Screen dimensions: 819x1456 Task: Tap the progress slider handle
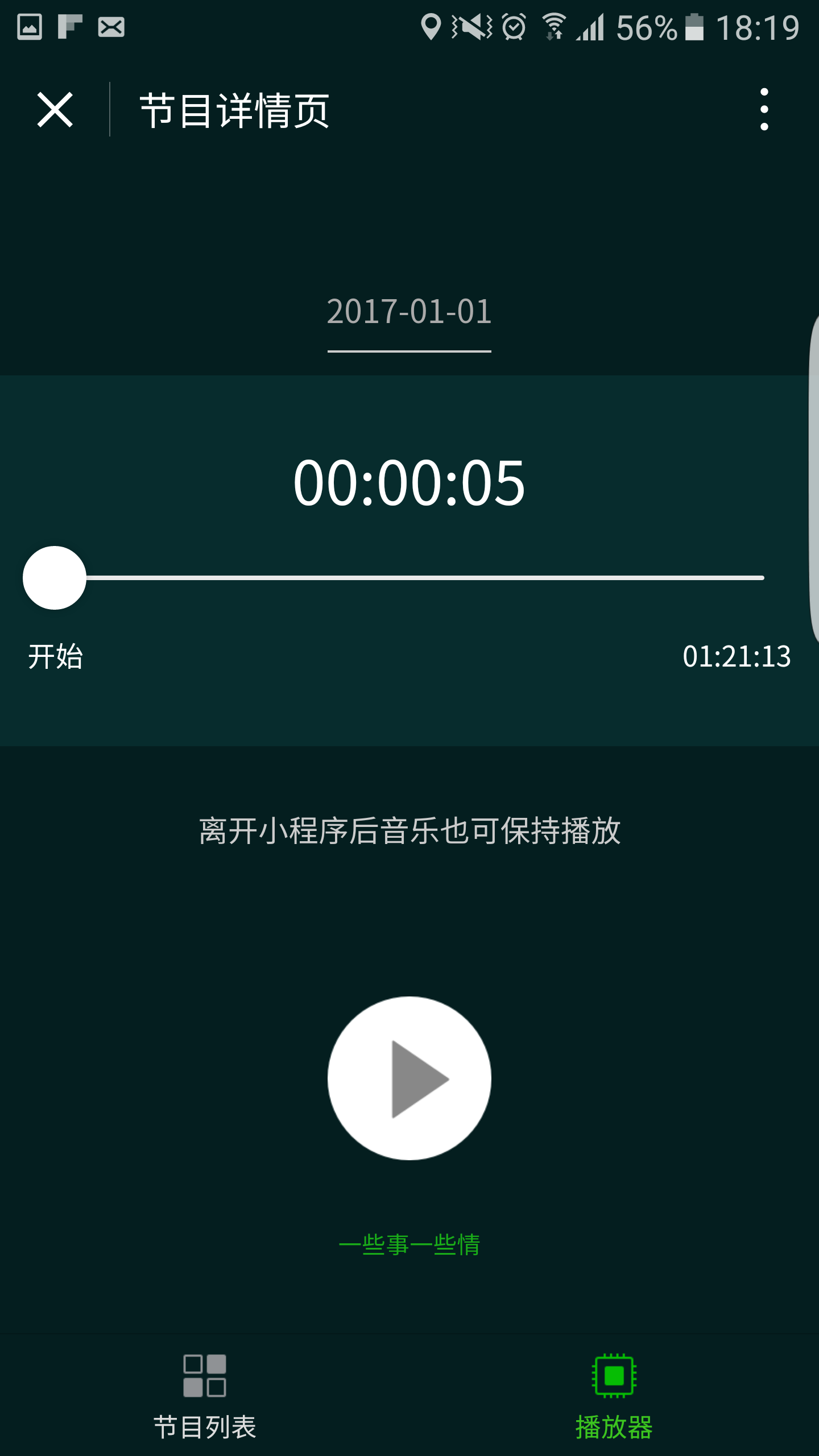(x=55, y=578)
